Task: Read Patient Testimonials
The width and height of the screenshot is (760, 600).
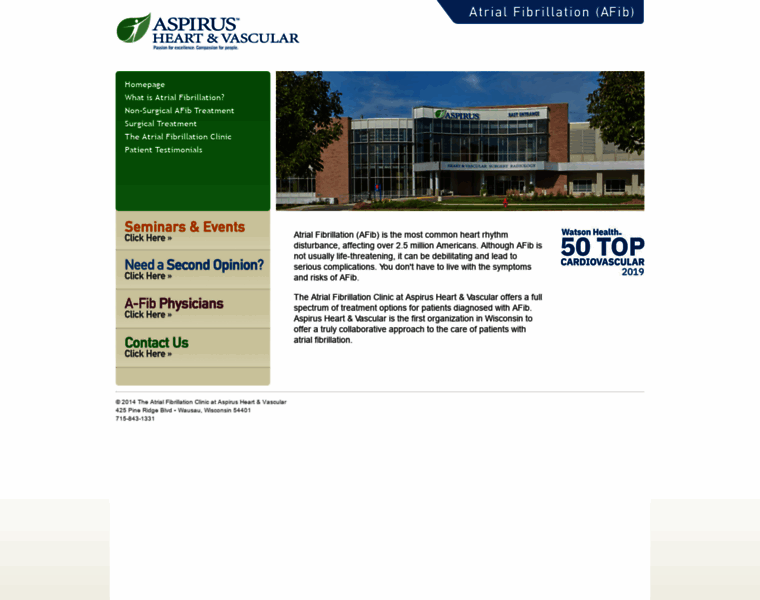Action: point(163,150)
